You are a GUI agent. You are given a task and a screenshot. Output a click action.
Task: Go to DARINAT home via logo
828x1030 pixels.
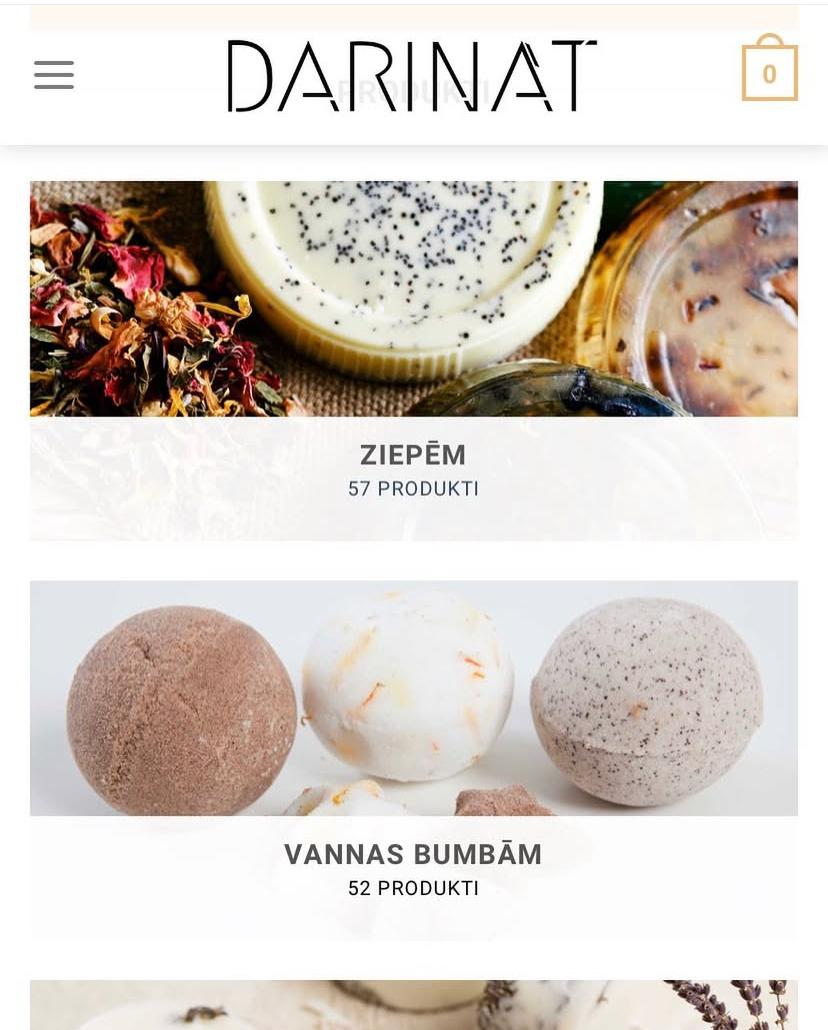(x=411, y=76)
